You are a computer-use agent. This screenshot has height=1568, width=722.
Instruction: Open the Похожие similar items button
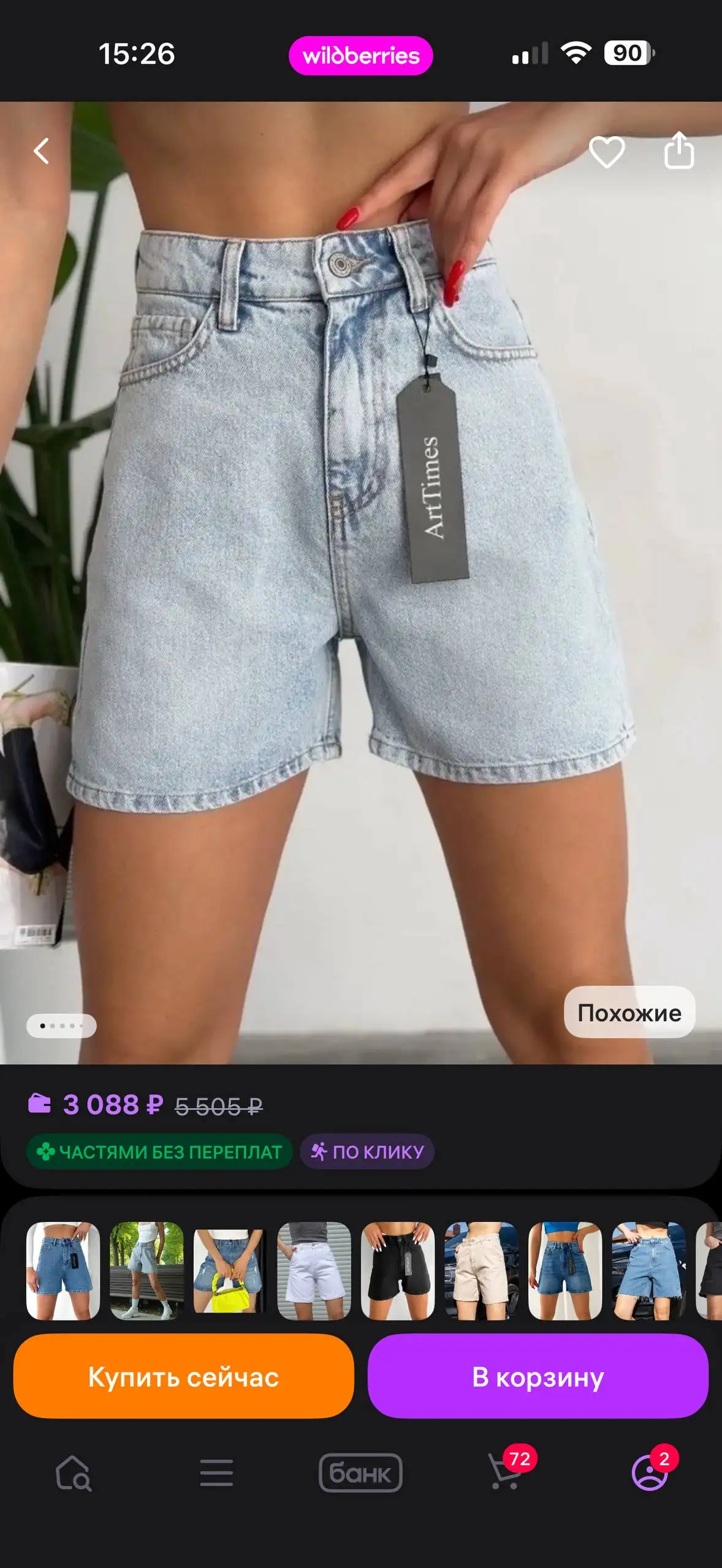(x=629, y=1012)
